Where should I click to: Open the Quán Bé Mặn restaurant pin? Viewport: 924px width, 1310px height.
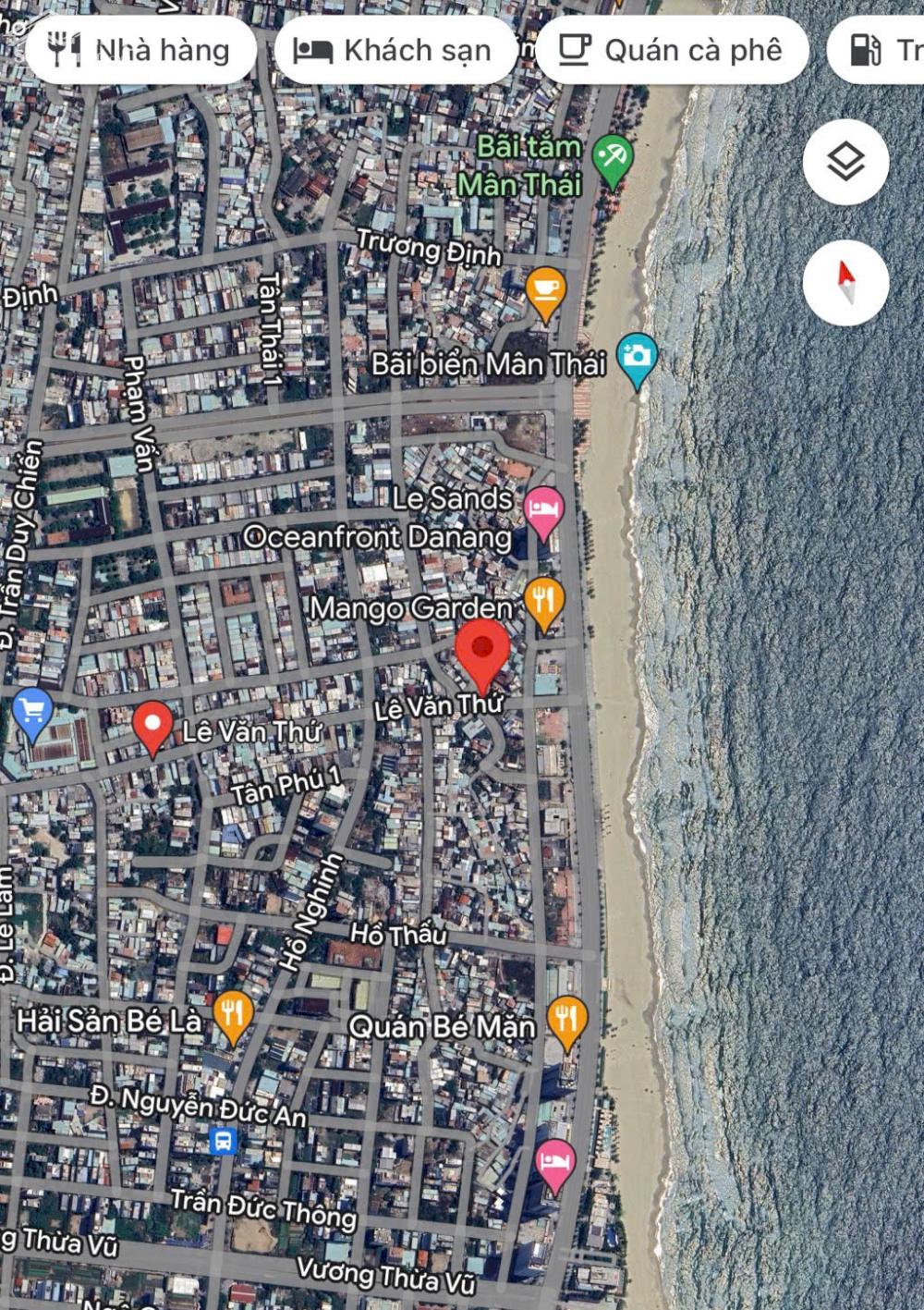566,1021
